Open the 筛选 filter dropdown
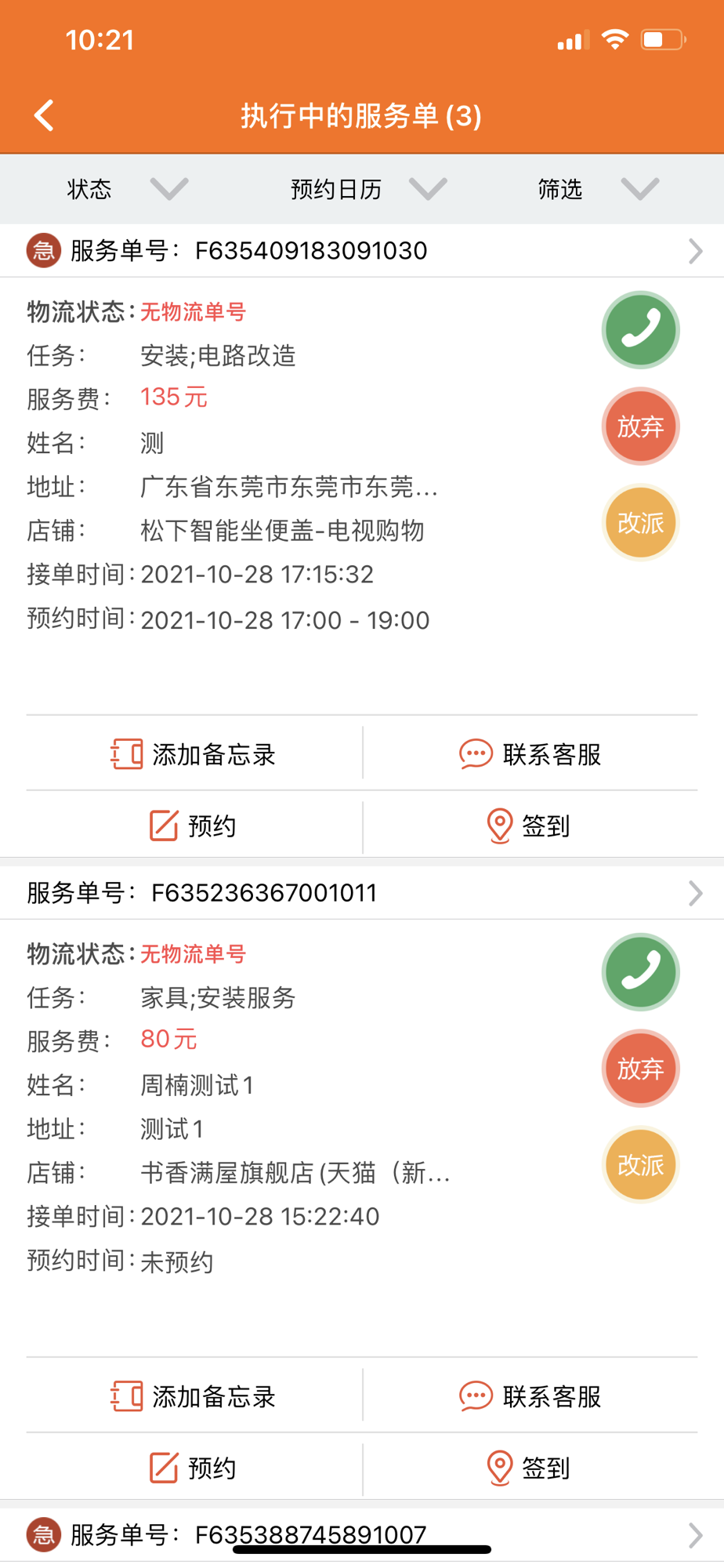This screenshot has width=724, height=1568. pos(598,189)
